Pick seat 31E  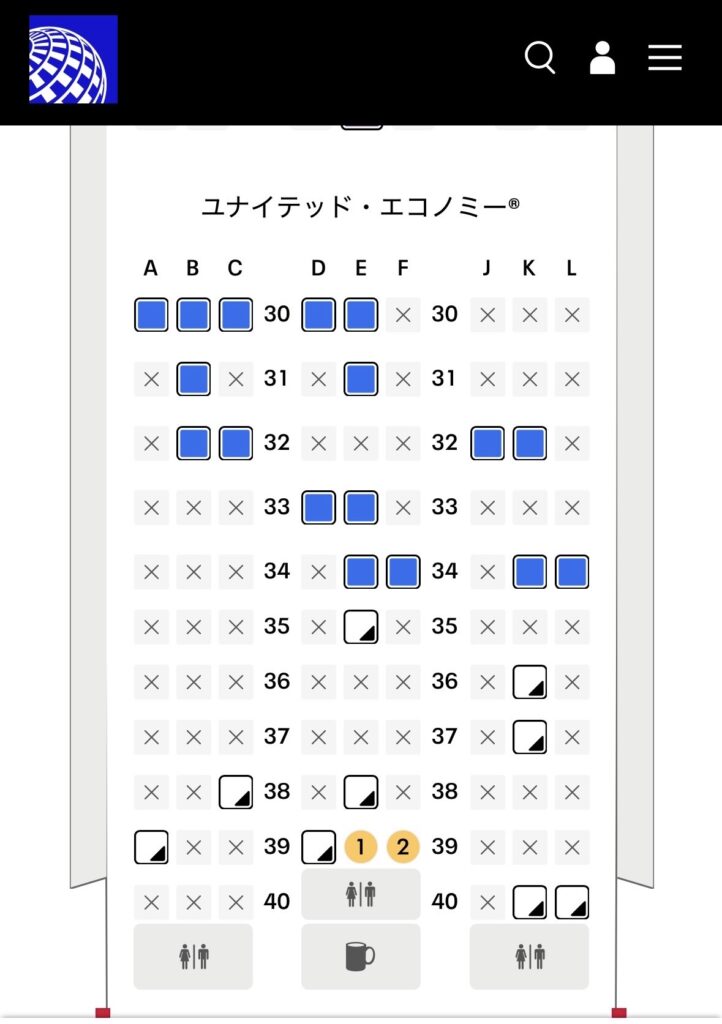tap(361, 379)
